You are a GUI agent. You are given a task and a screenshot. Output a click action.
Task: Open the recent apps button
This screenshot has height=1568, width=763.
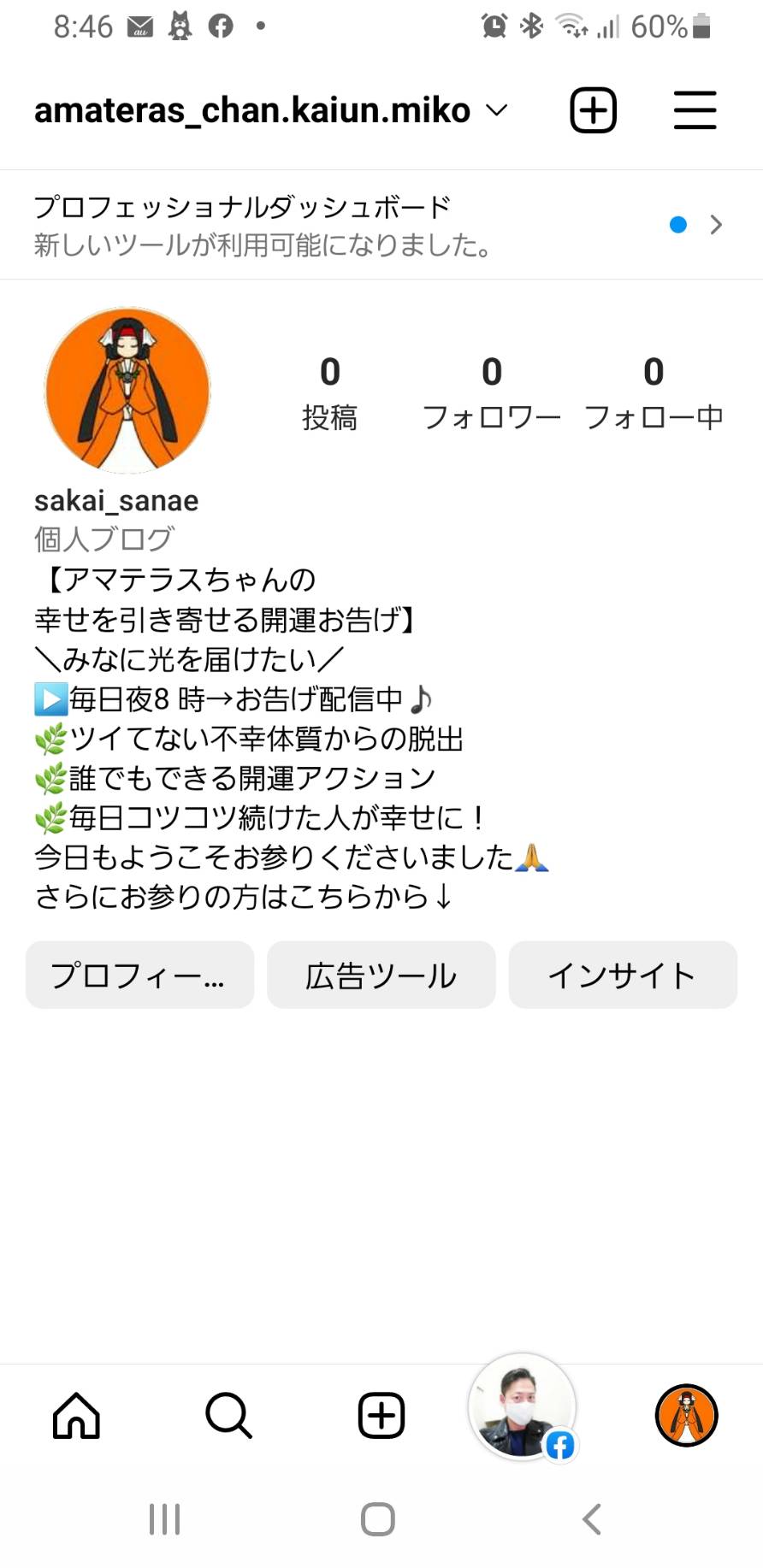tap(164, 1519)
